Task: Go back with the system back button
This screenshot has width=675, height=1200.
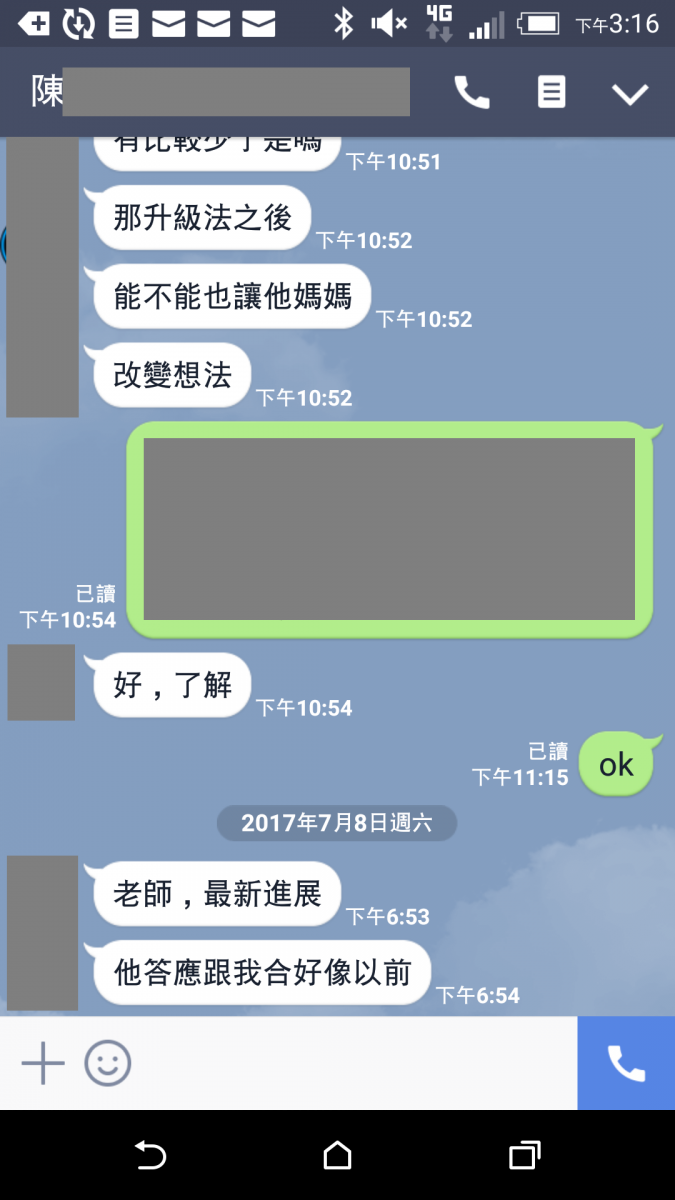Action: point(150,1156)
